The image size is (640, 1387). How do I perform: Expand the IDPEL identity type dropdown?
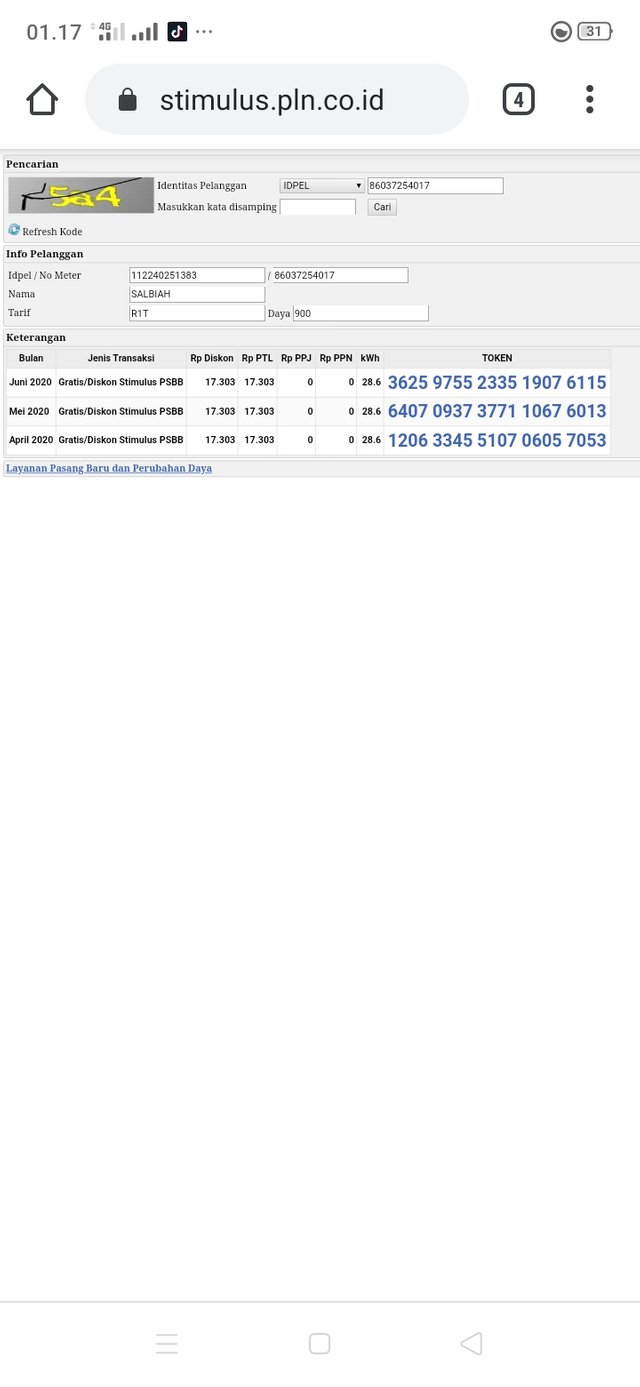coord(322,186)
